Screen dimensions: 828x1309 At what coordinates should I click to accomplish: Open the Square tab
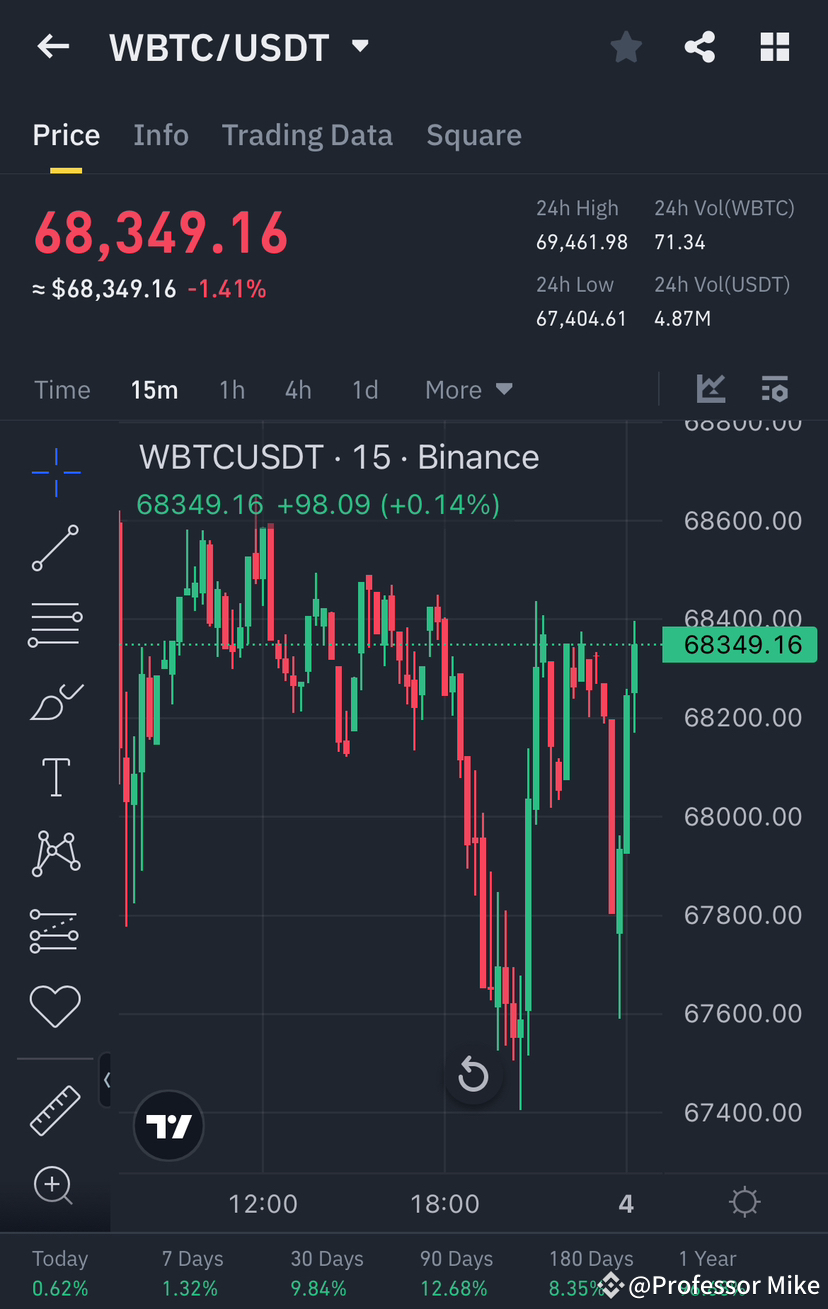coord(474,135)
